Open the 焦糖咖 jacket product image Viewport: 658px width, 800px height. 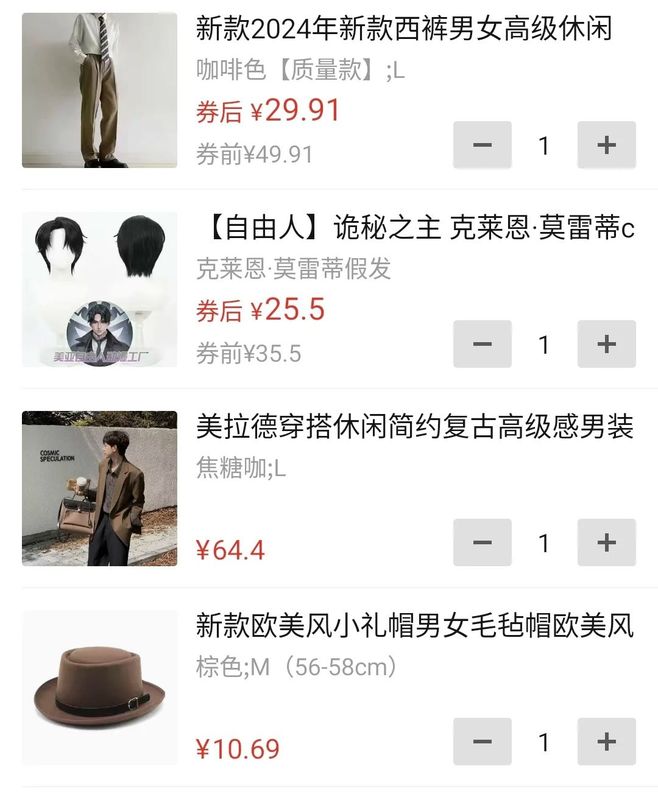pos(99,488)
